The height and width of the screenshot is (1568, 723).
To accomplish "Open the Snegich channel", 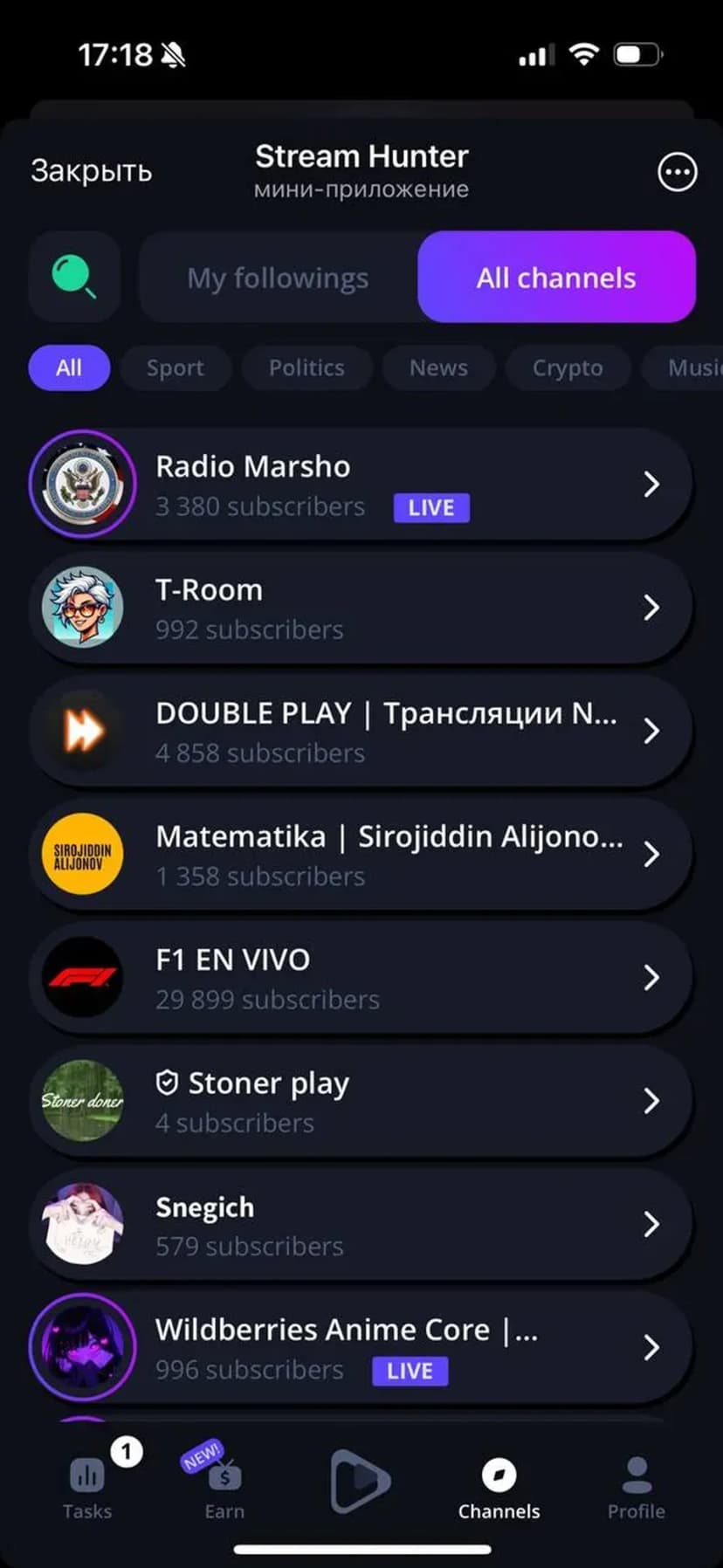I will (361, 1224).
